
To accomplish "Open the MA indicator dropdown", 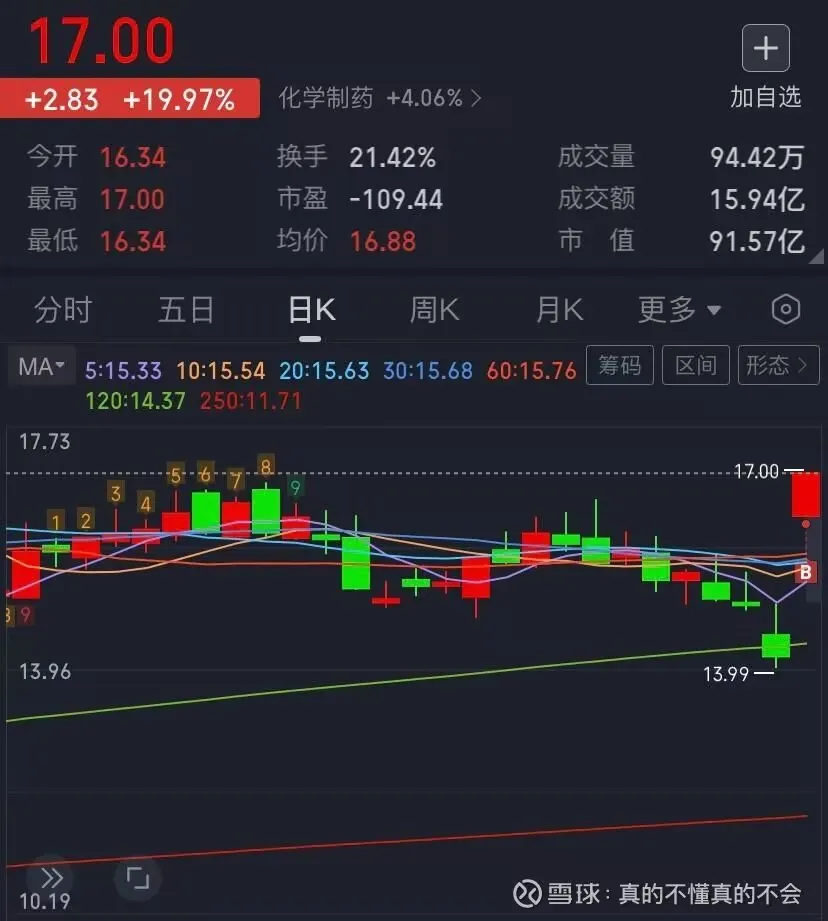I will (x=41, y=367).
